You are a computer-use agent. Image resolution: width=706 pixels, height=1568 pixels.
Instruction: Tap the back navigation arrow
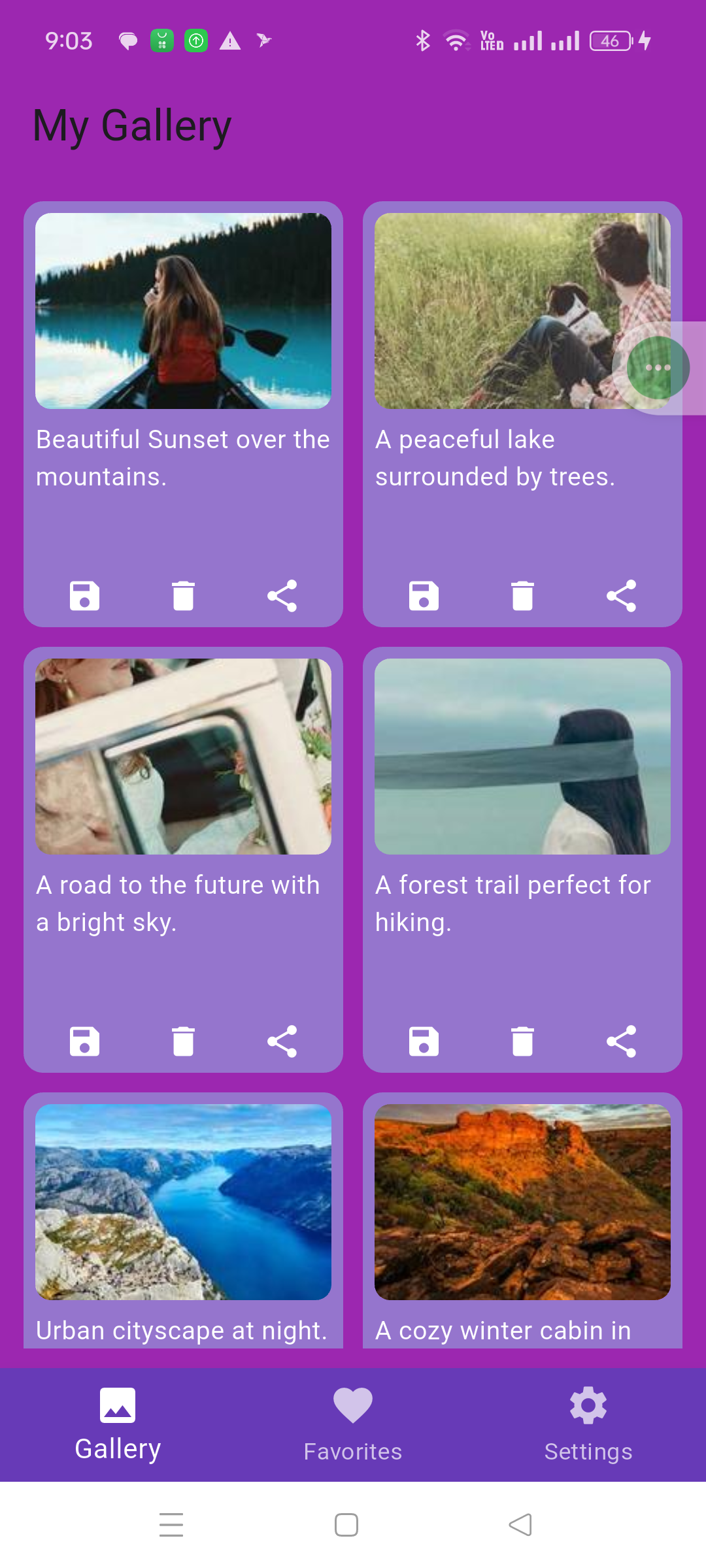click(x=520, y=1524)
